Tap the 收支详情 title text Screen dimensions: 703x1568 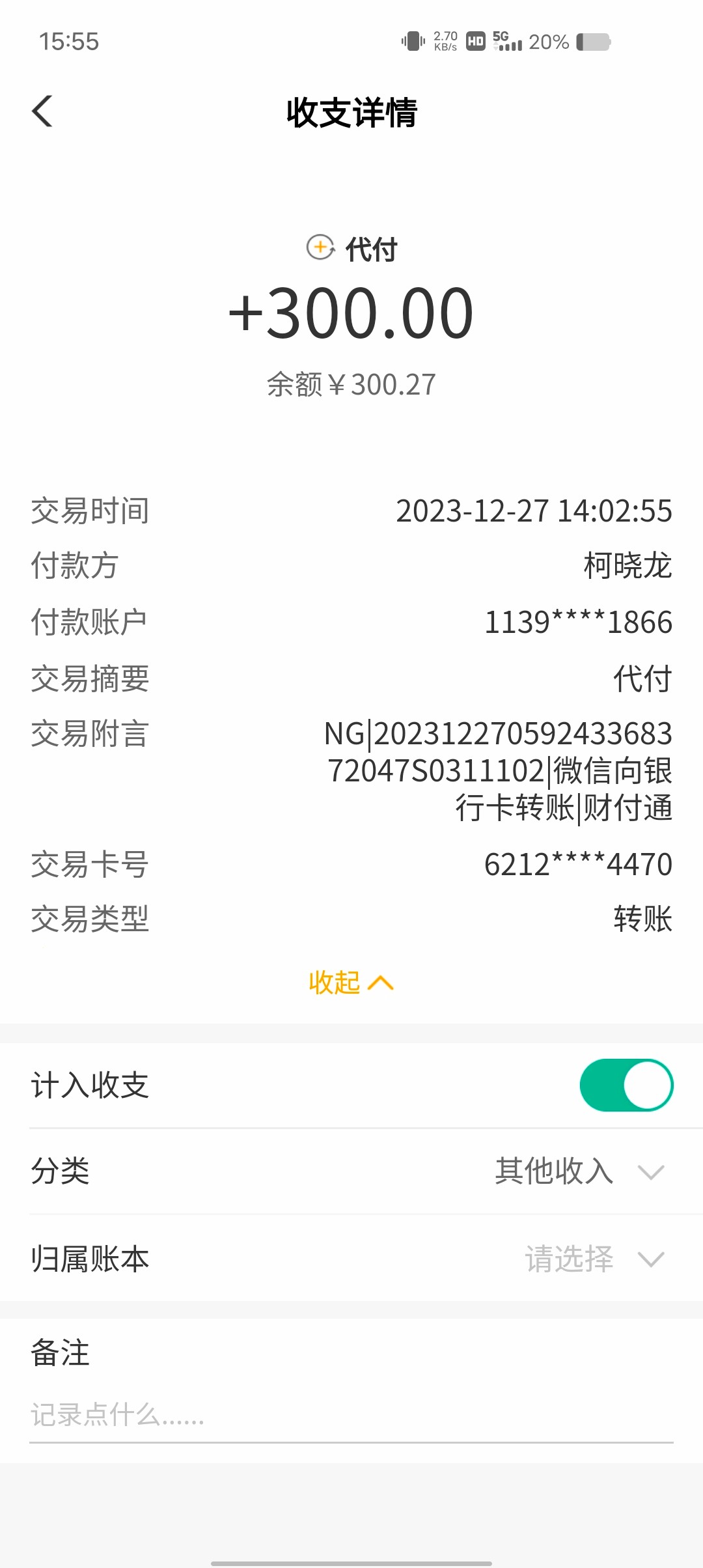(351, 111)
